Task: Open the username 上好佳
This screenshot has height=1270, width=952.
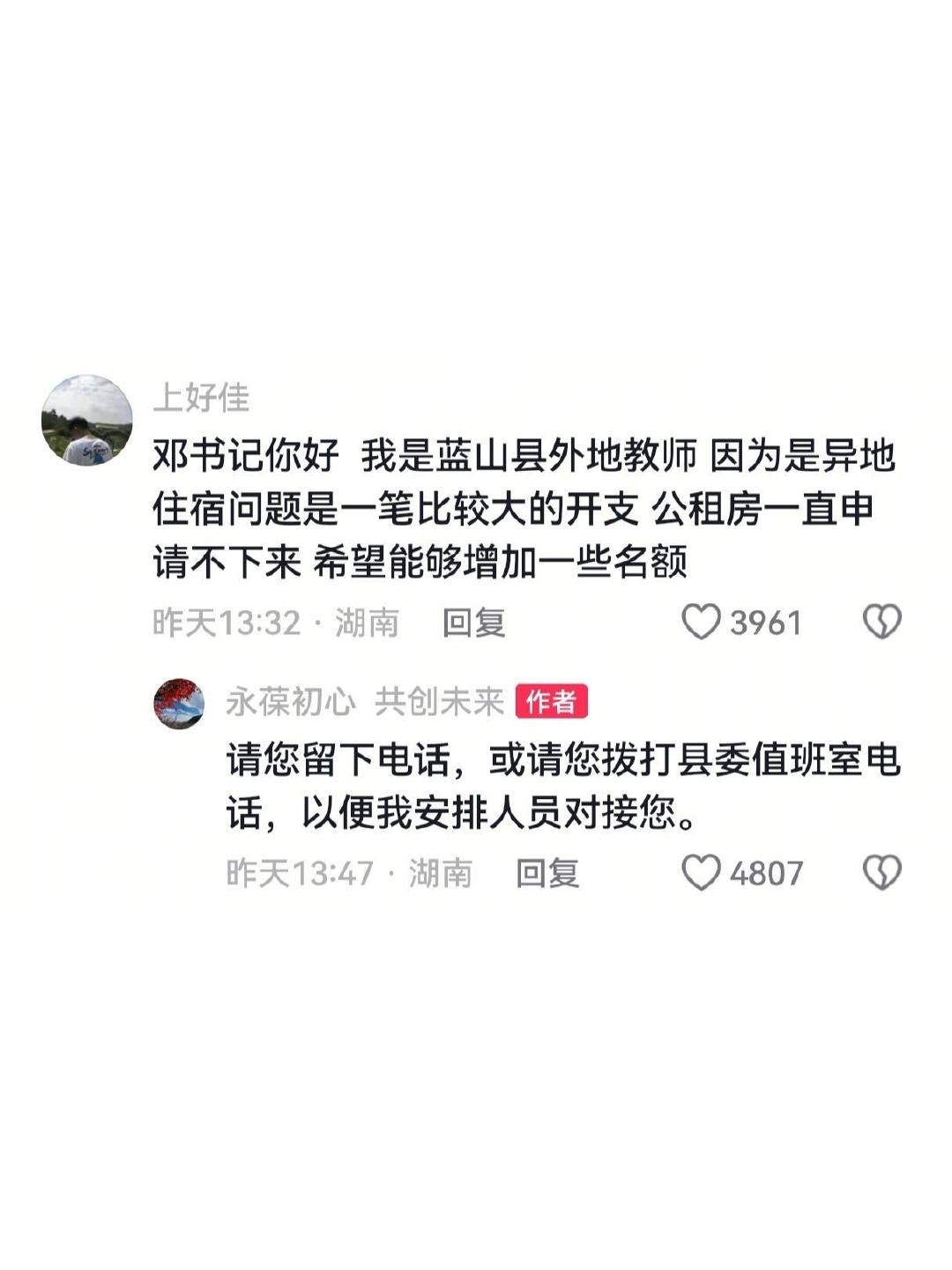Action: pyautogui.click(x=202, y=398)
